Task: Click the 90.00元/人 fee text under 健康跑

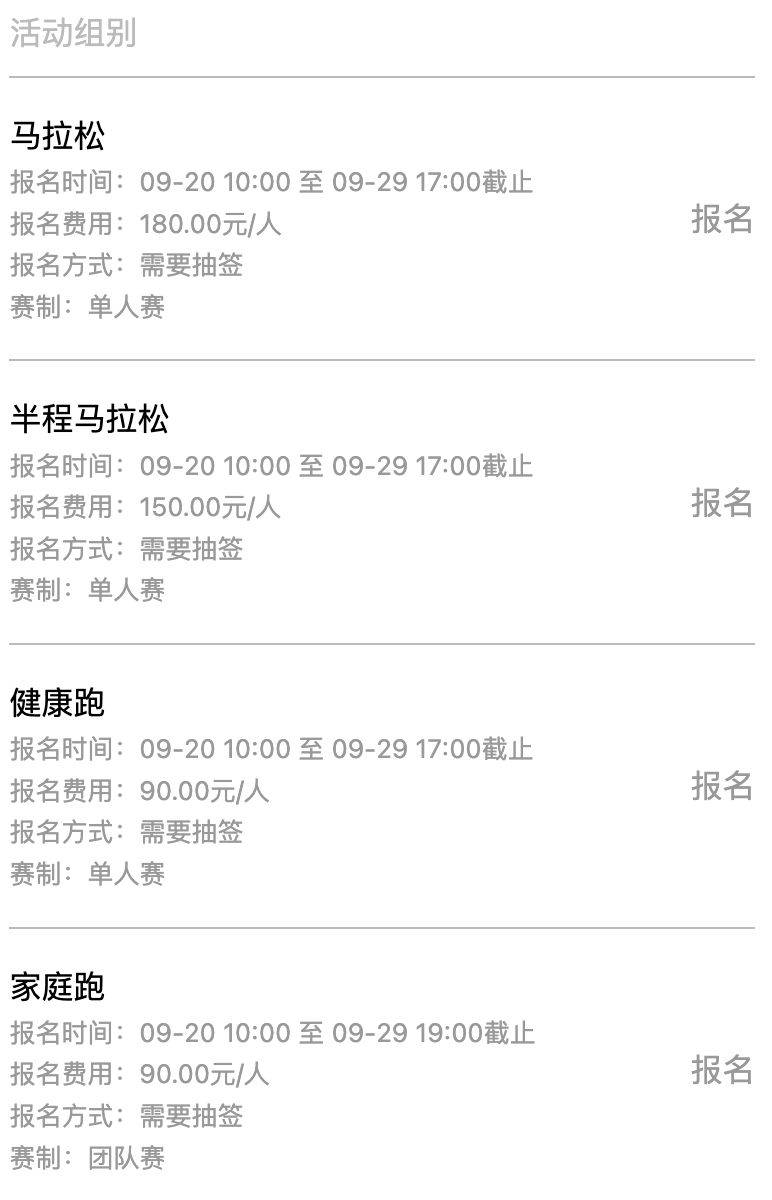Action: tap(200, 791)
